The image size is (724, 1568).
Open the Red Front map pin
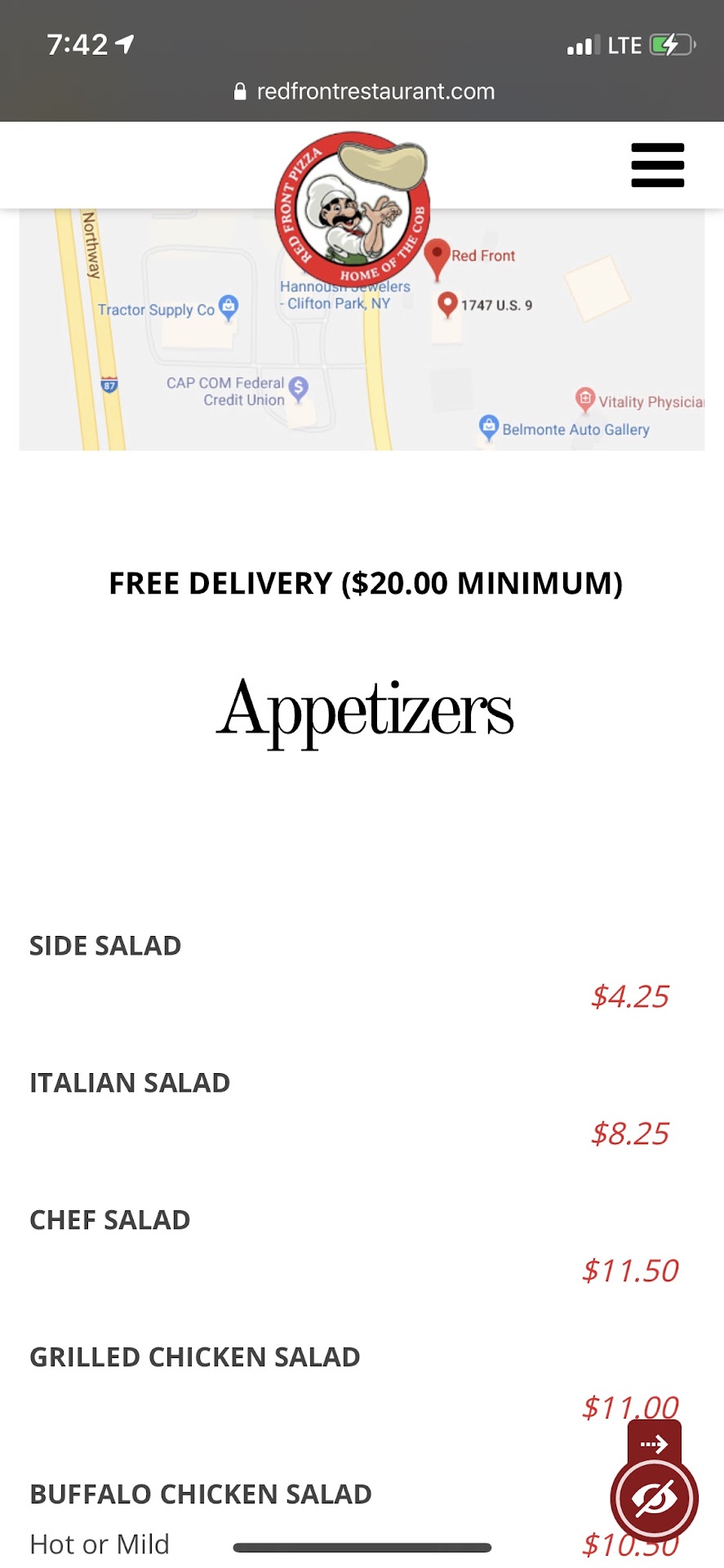pyautogui.click(x=438, y=256)
